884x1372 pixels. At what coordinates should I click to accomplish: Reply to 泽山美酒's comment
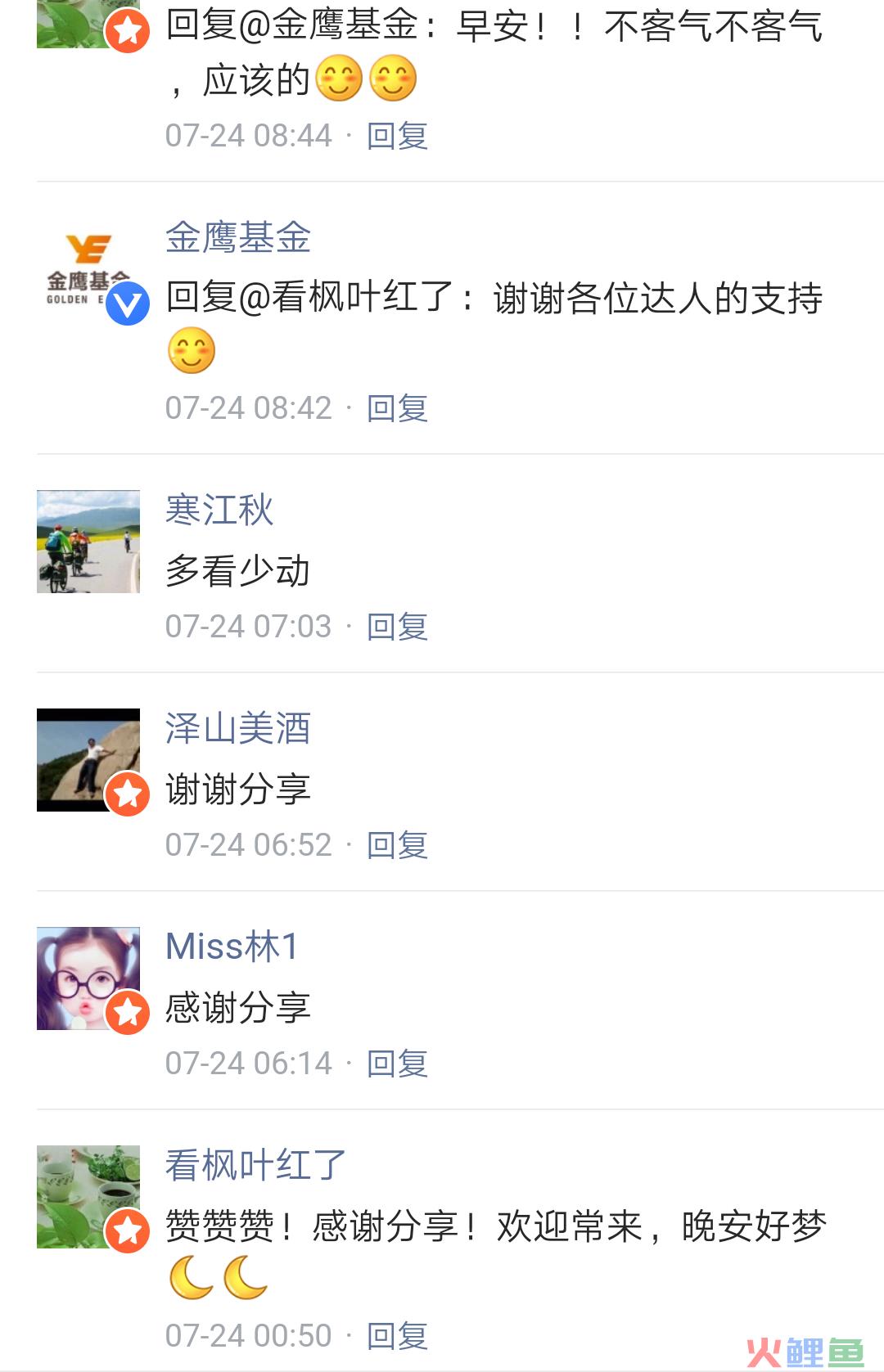[x=397, y=845]
